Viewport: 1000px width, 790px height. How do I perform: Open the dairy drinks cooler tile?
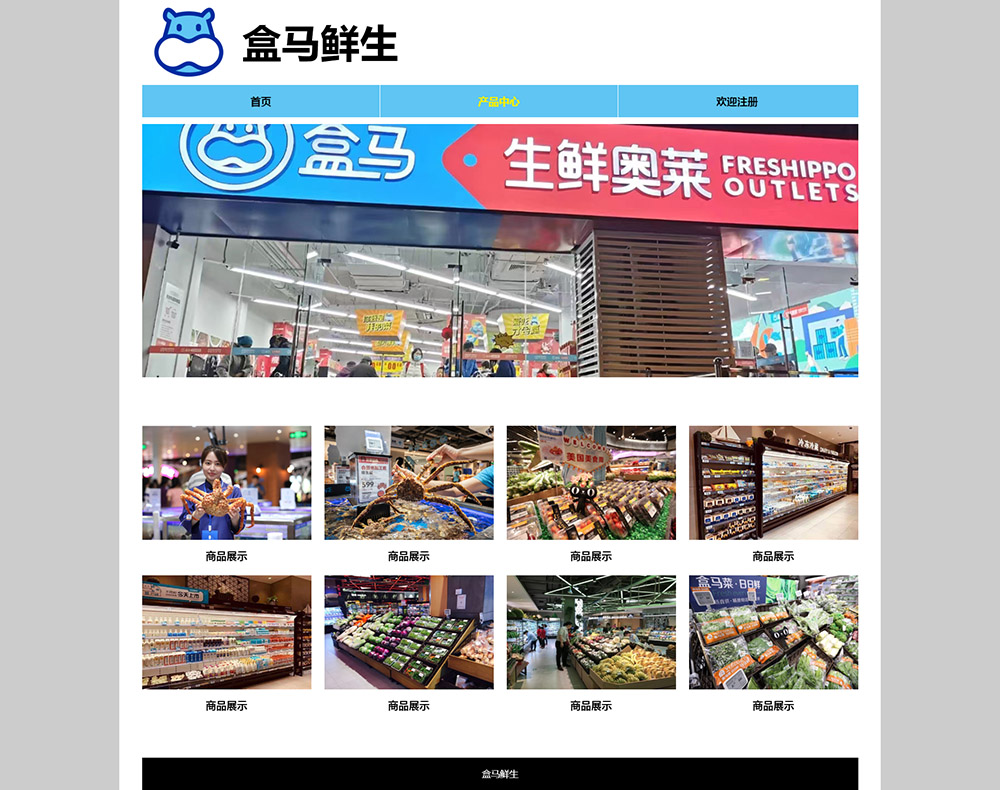pyautogui.click(x=226, y=632)
